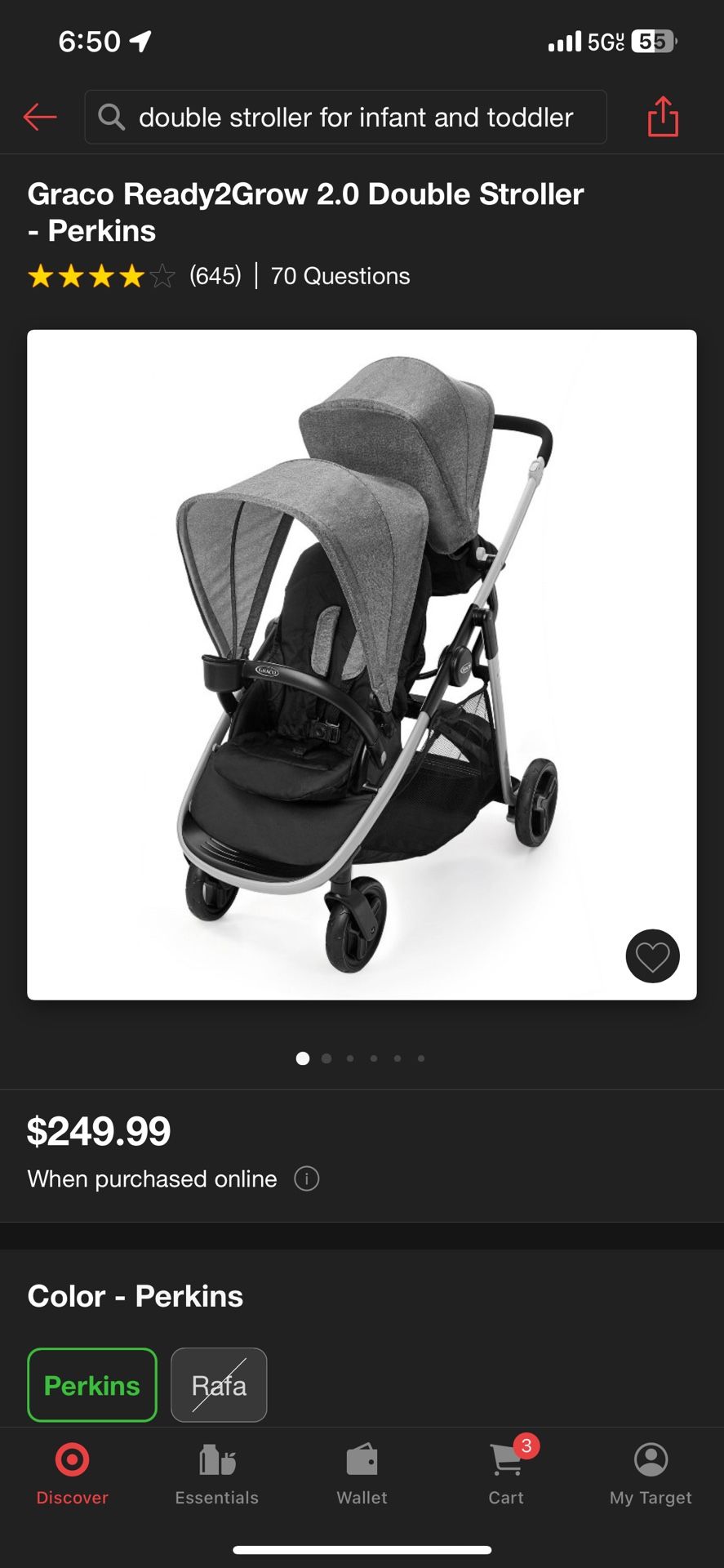Screen dimensions: 724x1568
Task: Choose the Rafa color option
Action: click(219, 1385)
